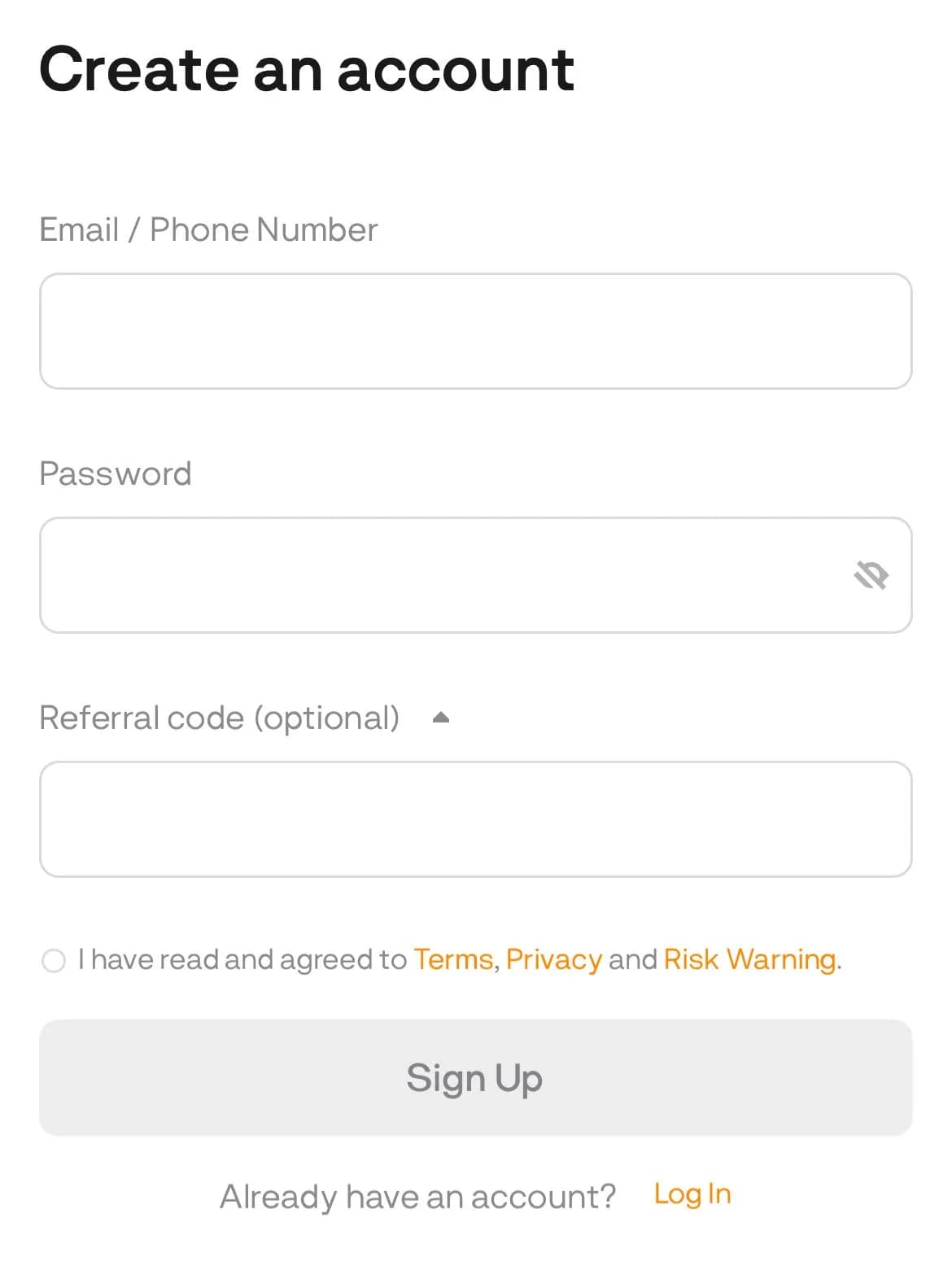Image resolution: width=952 pixels, height=1266 pixels.
Task: Toggle password visibility eye icon
Action: click(871, 575)
